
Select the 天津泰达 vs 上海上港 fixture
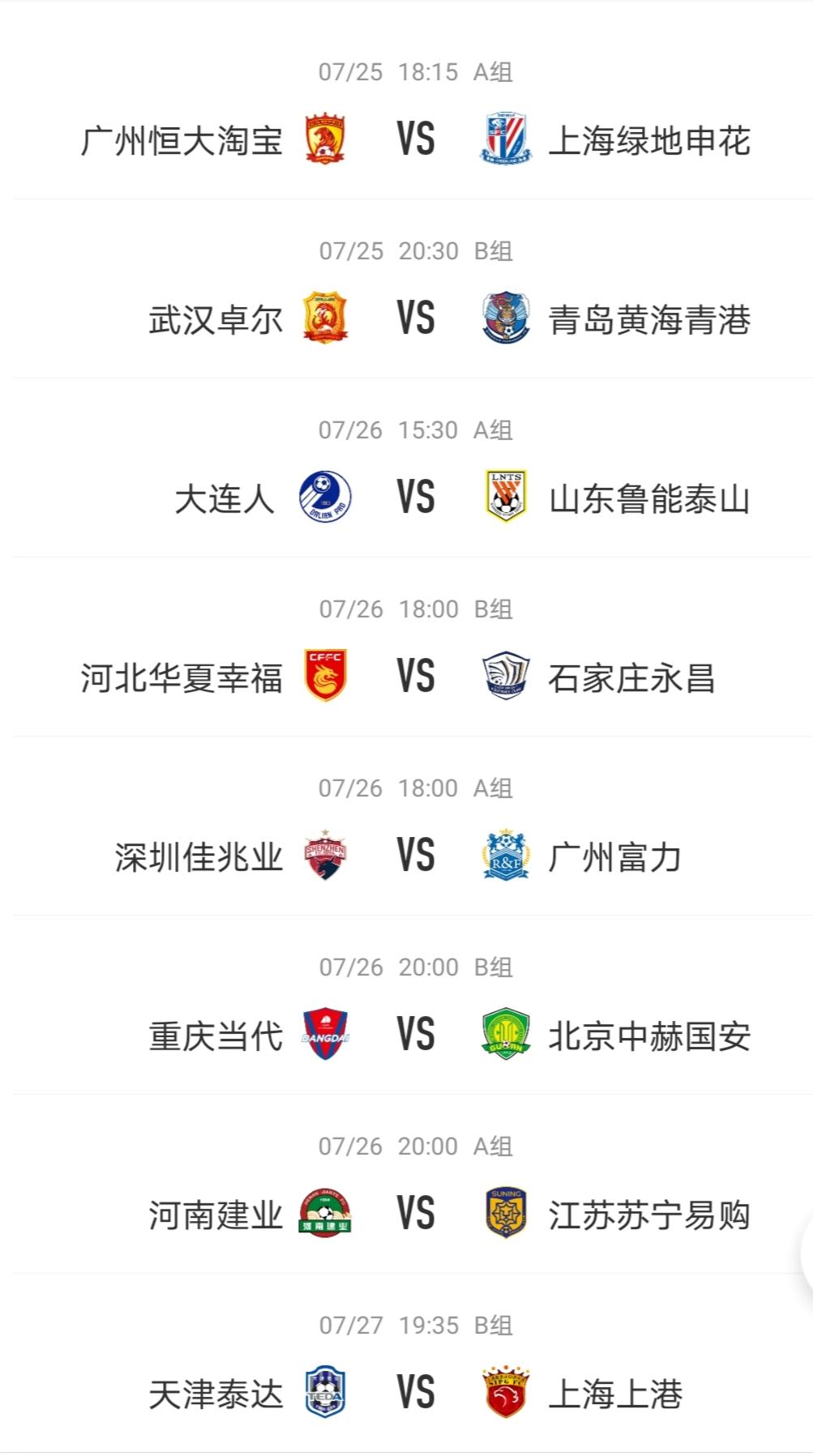coord(415,1393)
